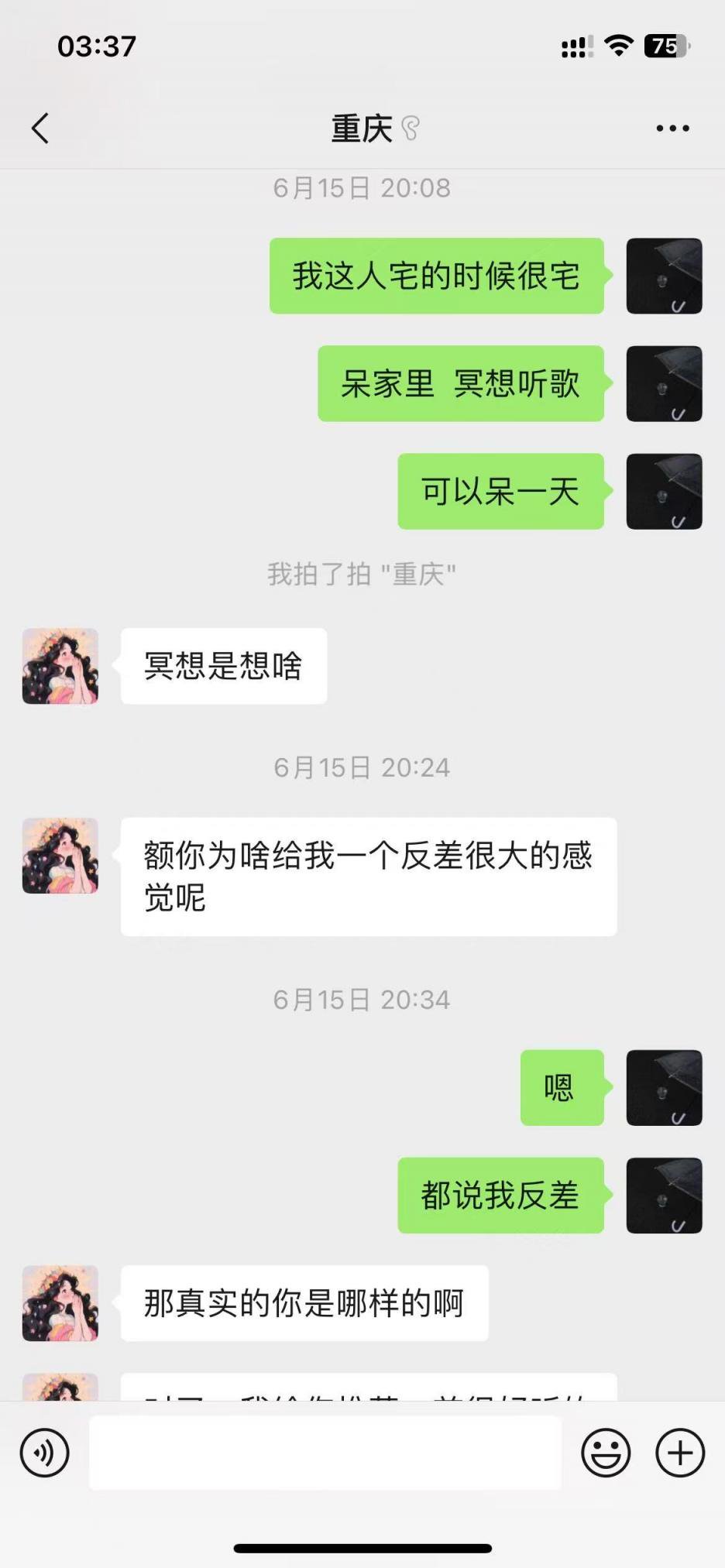Open contact avatar beside "冥想是想啥"
725x1568 pixels.
[x=60, y=666]
